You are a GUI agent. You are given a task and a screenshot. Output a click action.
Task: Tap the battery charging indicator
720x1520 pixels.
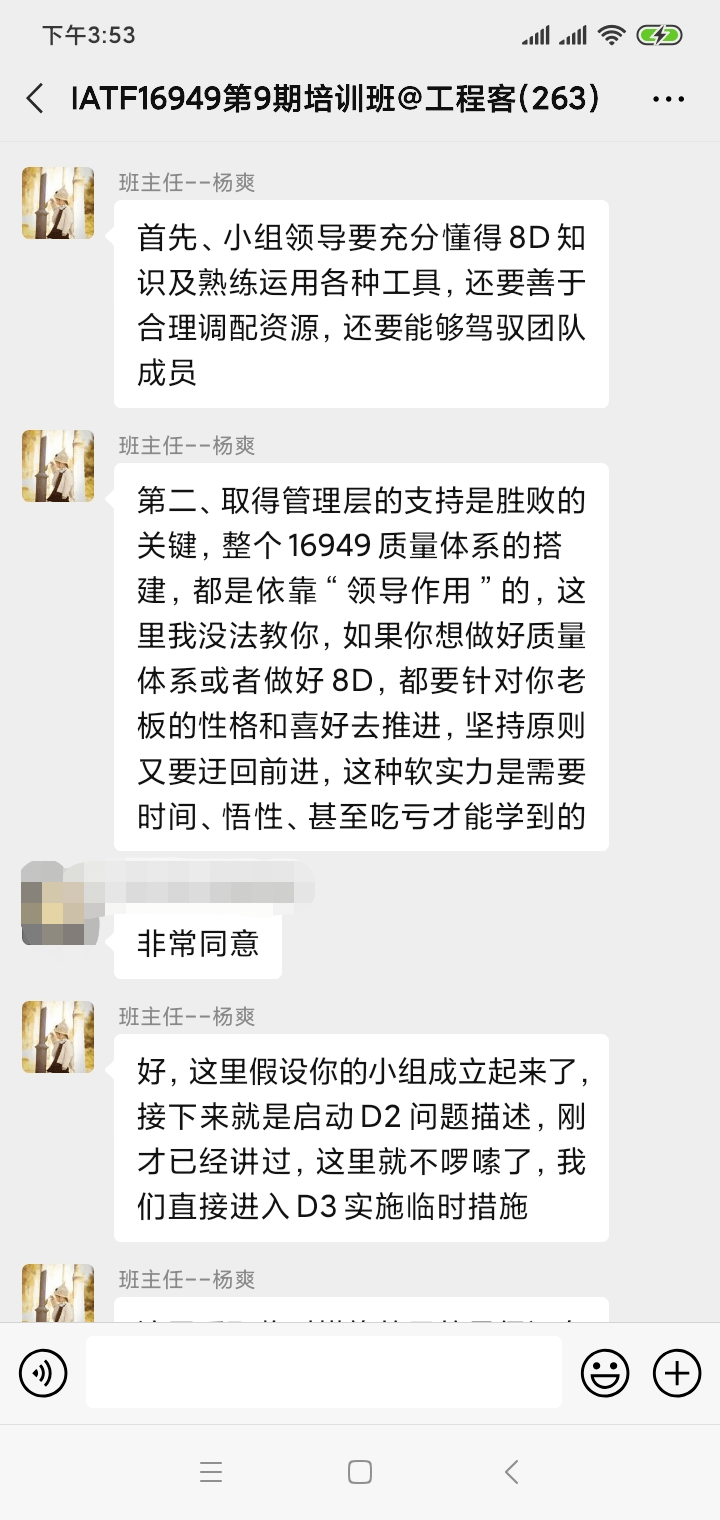661,33
